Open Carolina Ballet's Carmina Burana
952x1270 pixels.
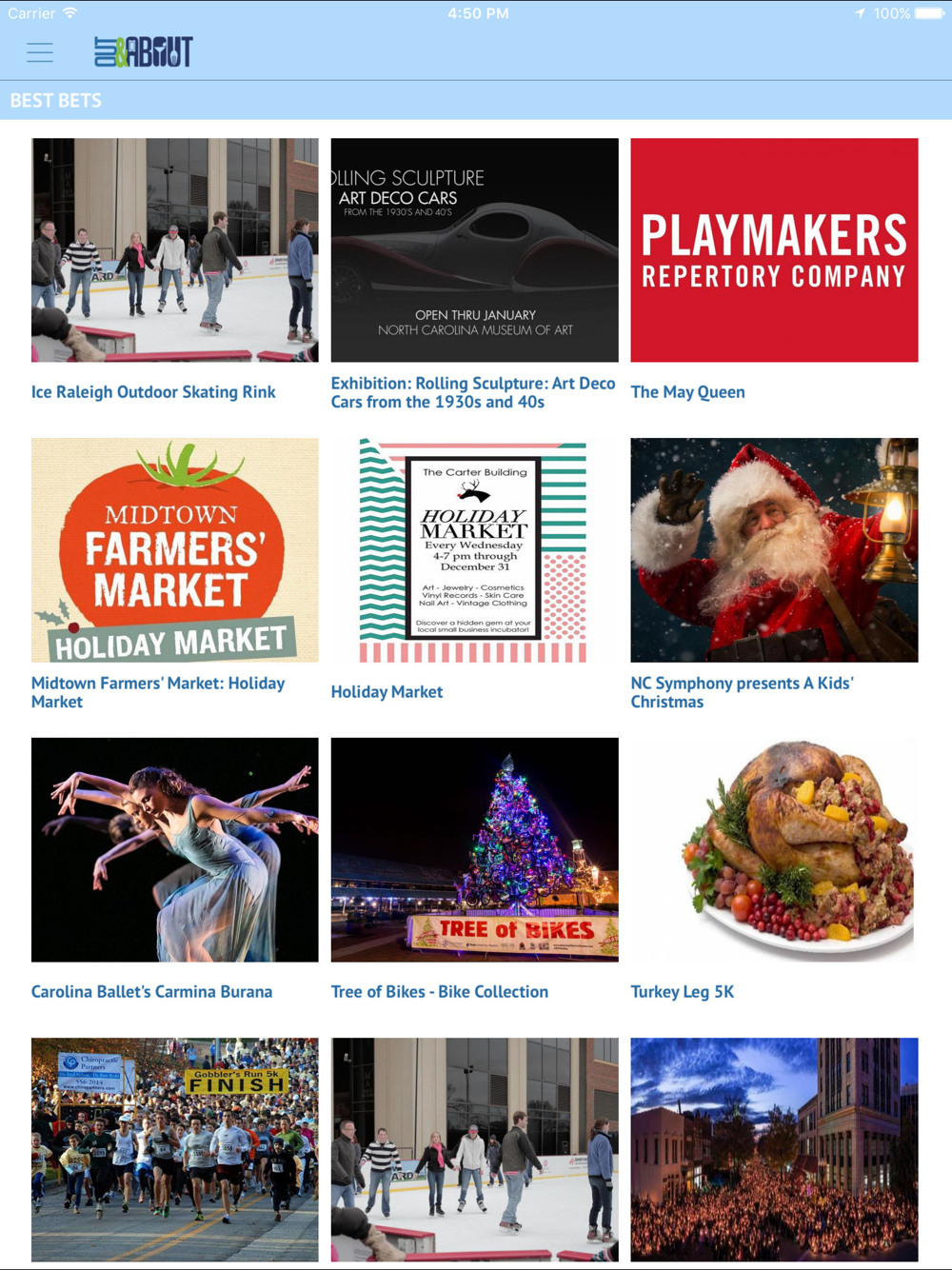(174, 850)
